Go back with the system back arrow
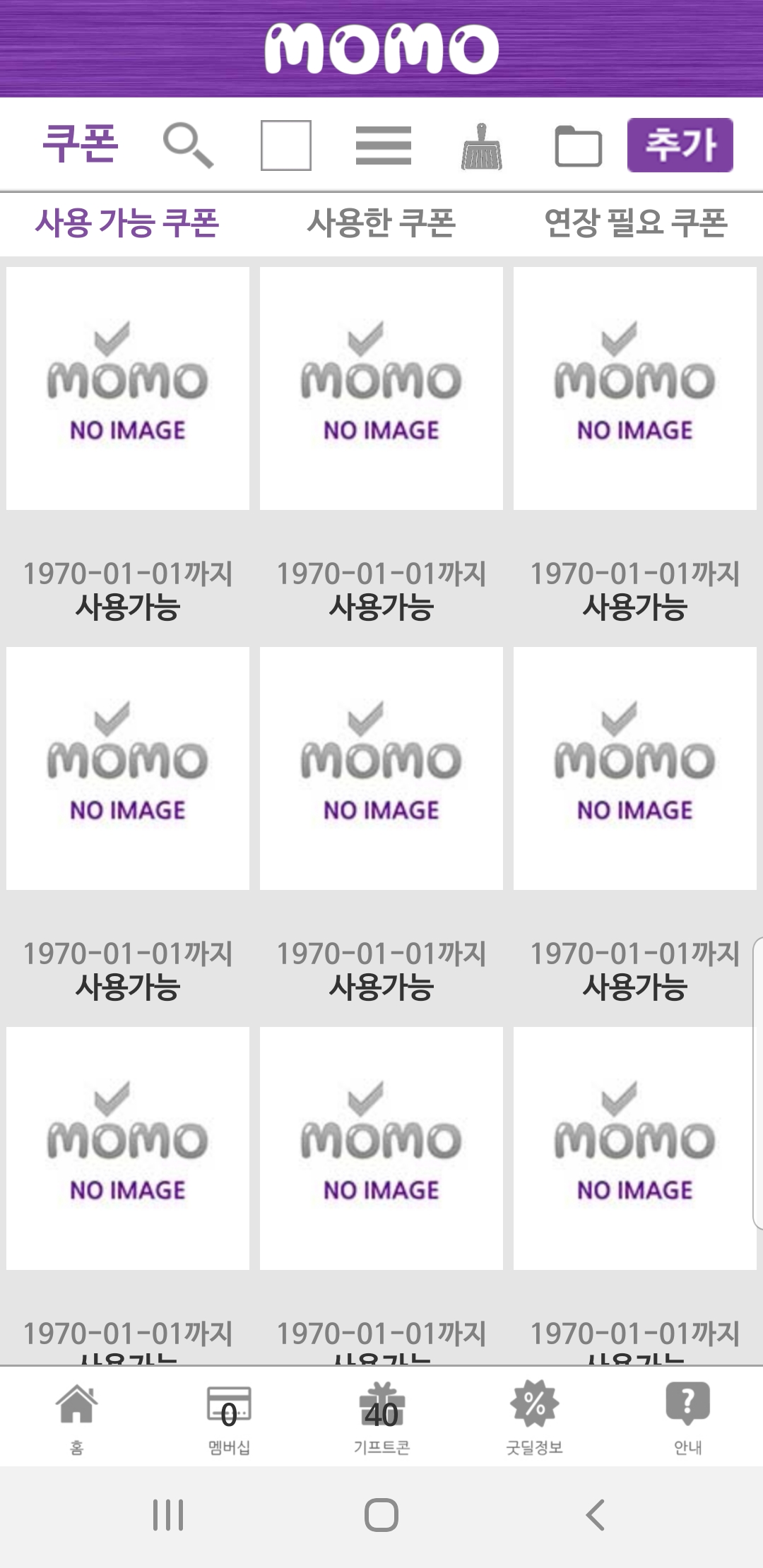The width and height of the screenshot is (763, 1568). [596, 1515]
